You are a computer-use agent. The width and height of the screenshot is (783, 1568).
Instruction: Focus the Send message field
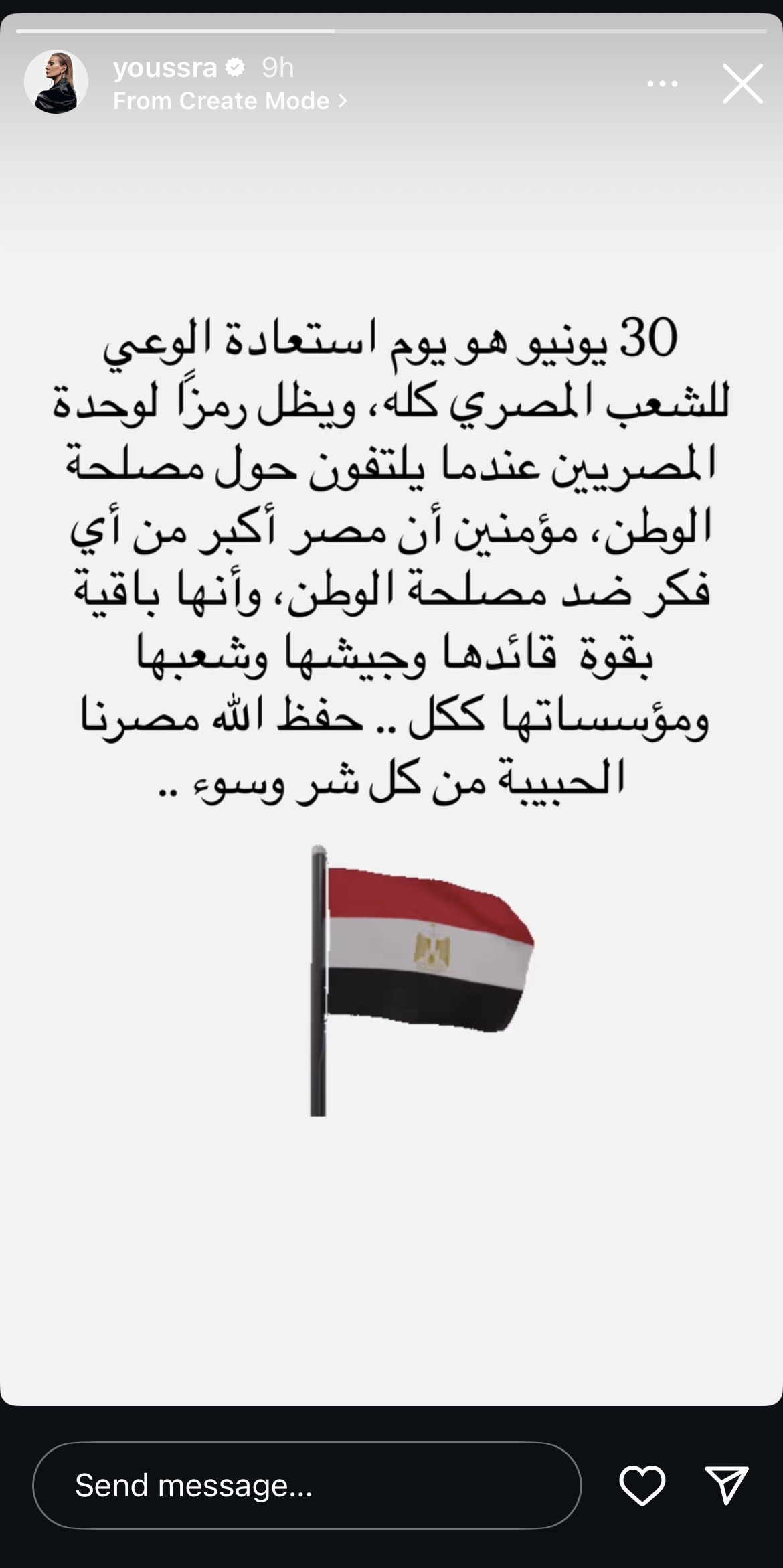[307, 1485]
